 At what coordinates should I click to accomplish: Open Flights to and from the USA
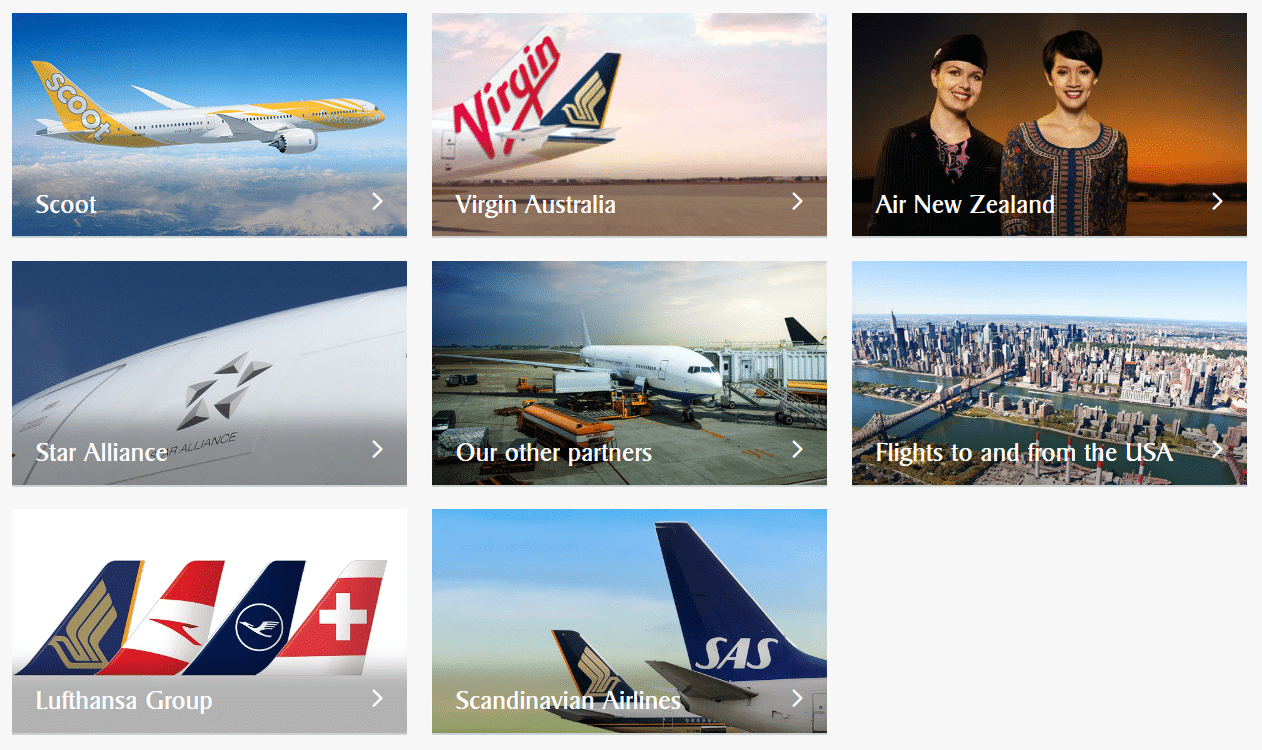coord(1049,373)
